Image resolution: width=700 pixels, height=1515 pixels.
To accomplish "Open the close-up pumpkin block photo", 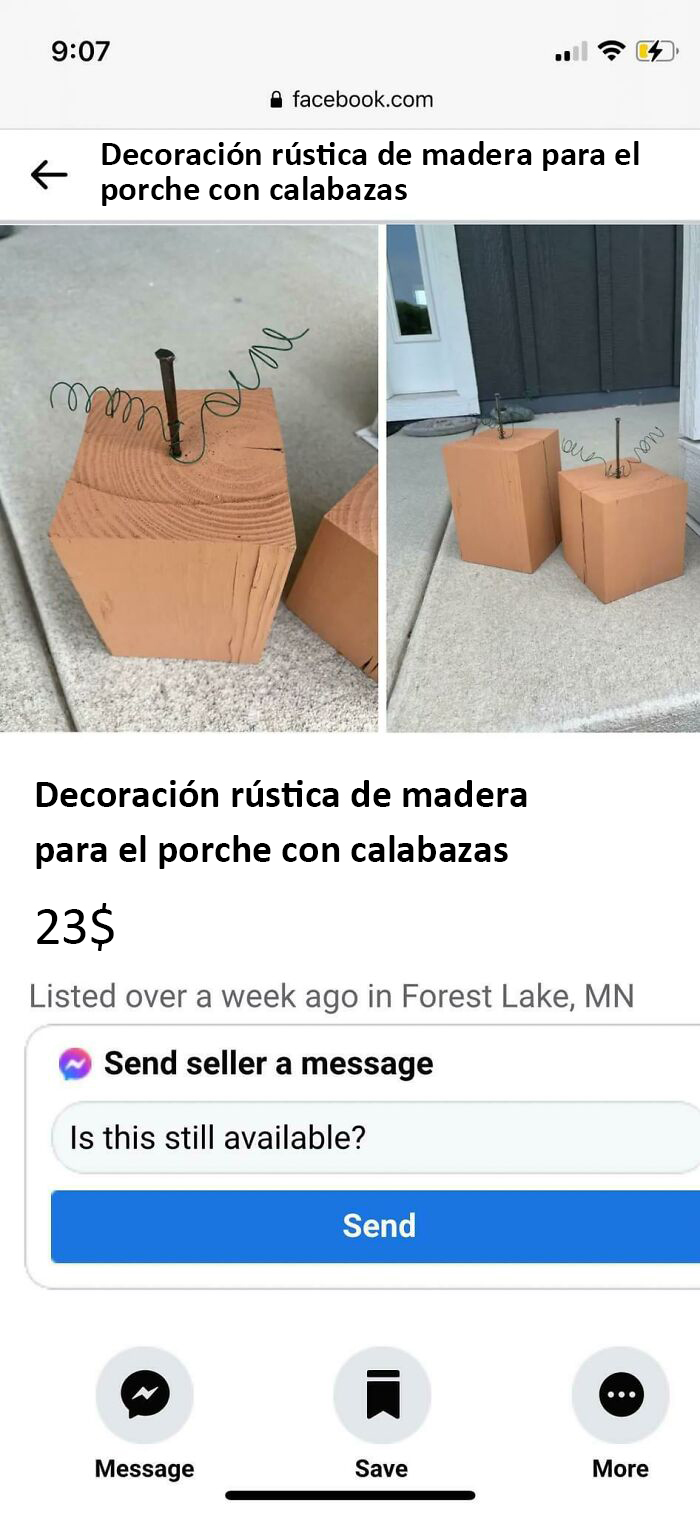I will point(189,478).
